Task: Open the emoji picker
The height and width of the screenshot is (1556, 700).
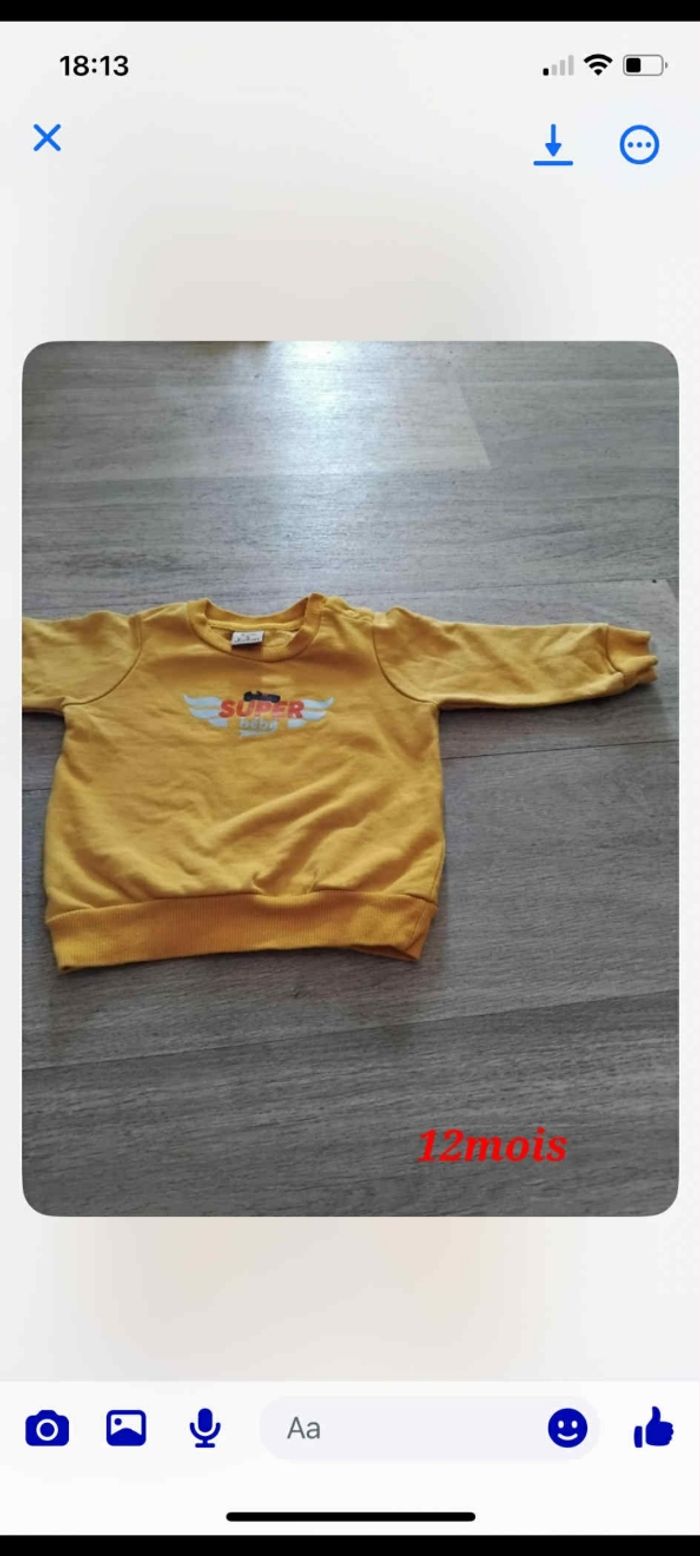Action: point(567,1428)
